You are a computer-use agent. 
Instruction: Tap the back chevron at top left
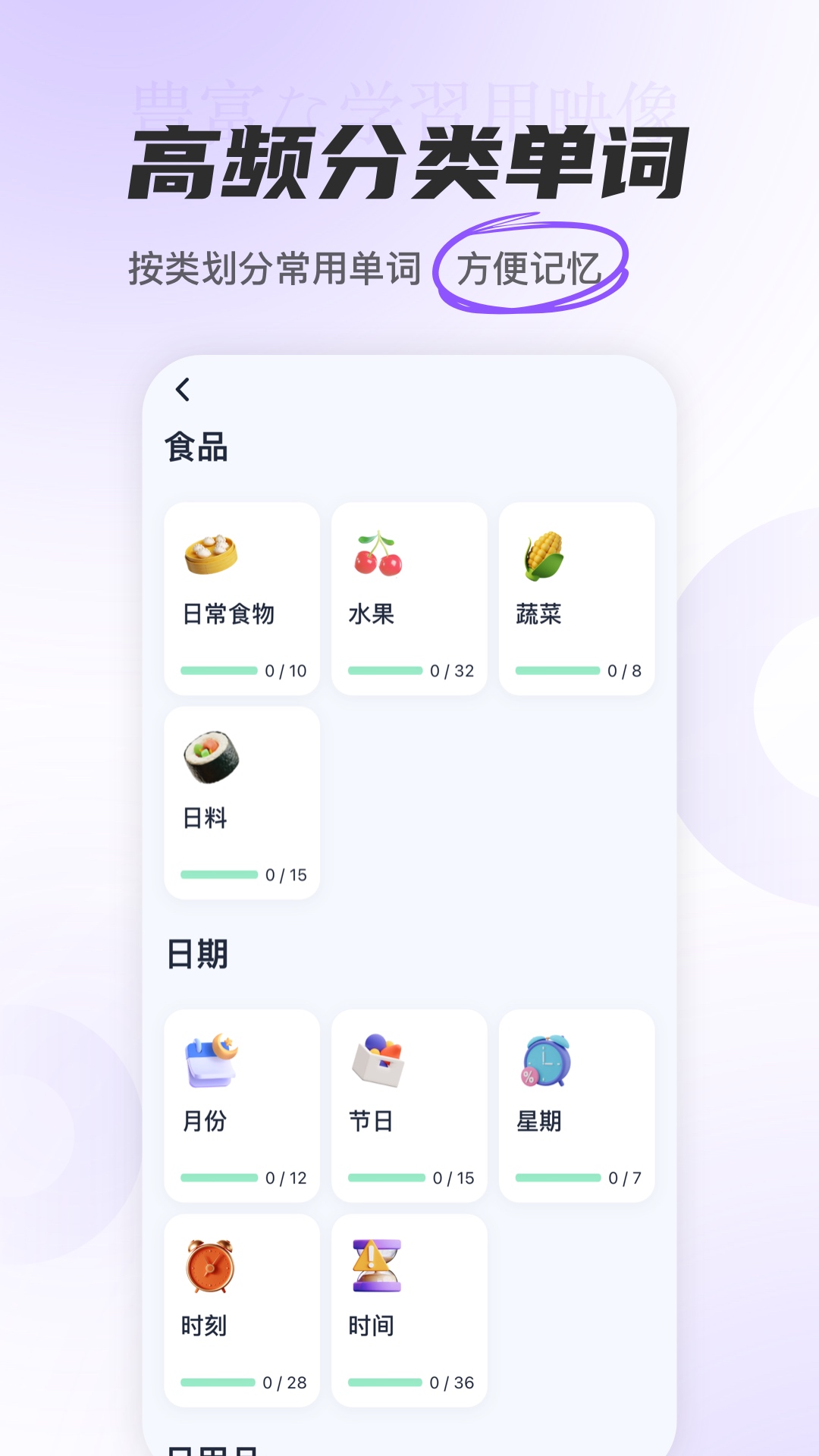coord(183,389)
